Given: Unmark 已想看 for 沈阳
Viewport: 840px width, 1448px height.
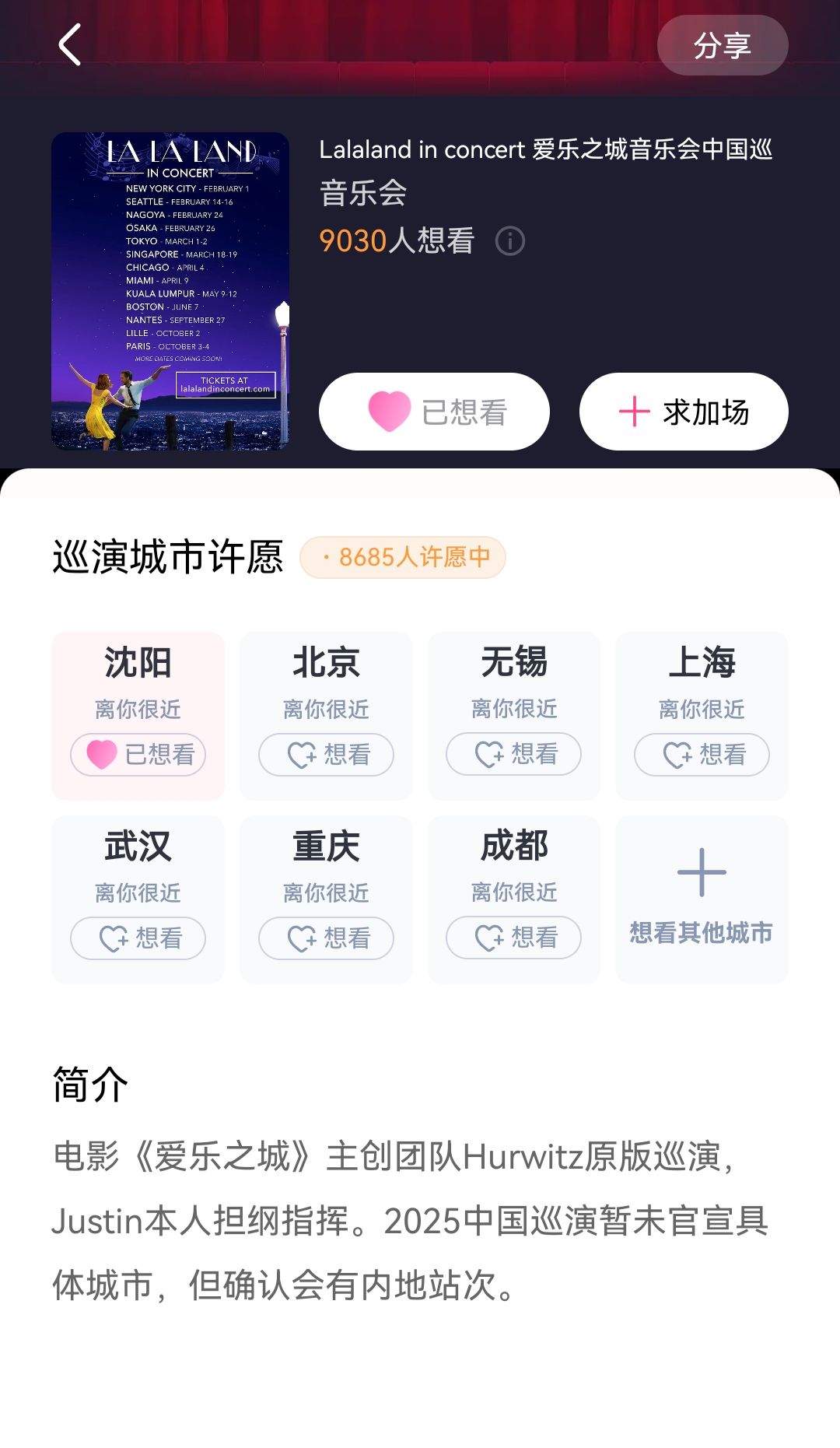Looking at the screenshot, I should (138, 755).
